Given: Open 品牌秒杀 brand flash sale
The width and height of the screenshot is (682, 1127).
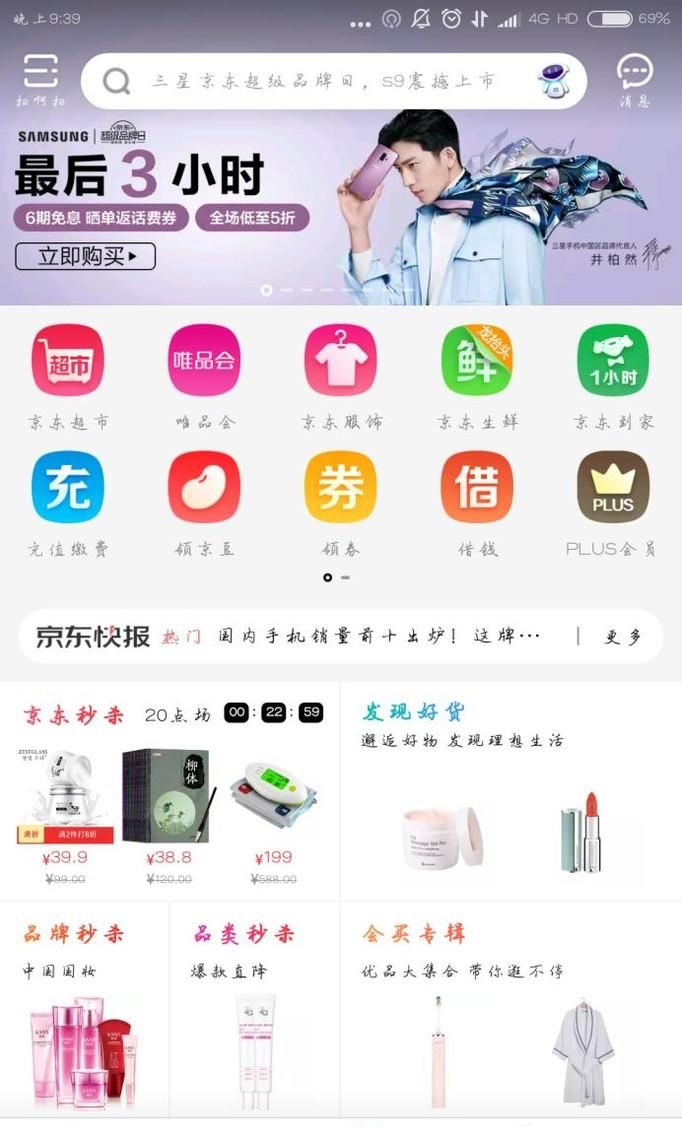Looking at the screenshot, I should point(85,1010).
